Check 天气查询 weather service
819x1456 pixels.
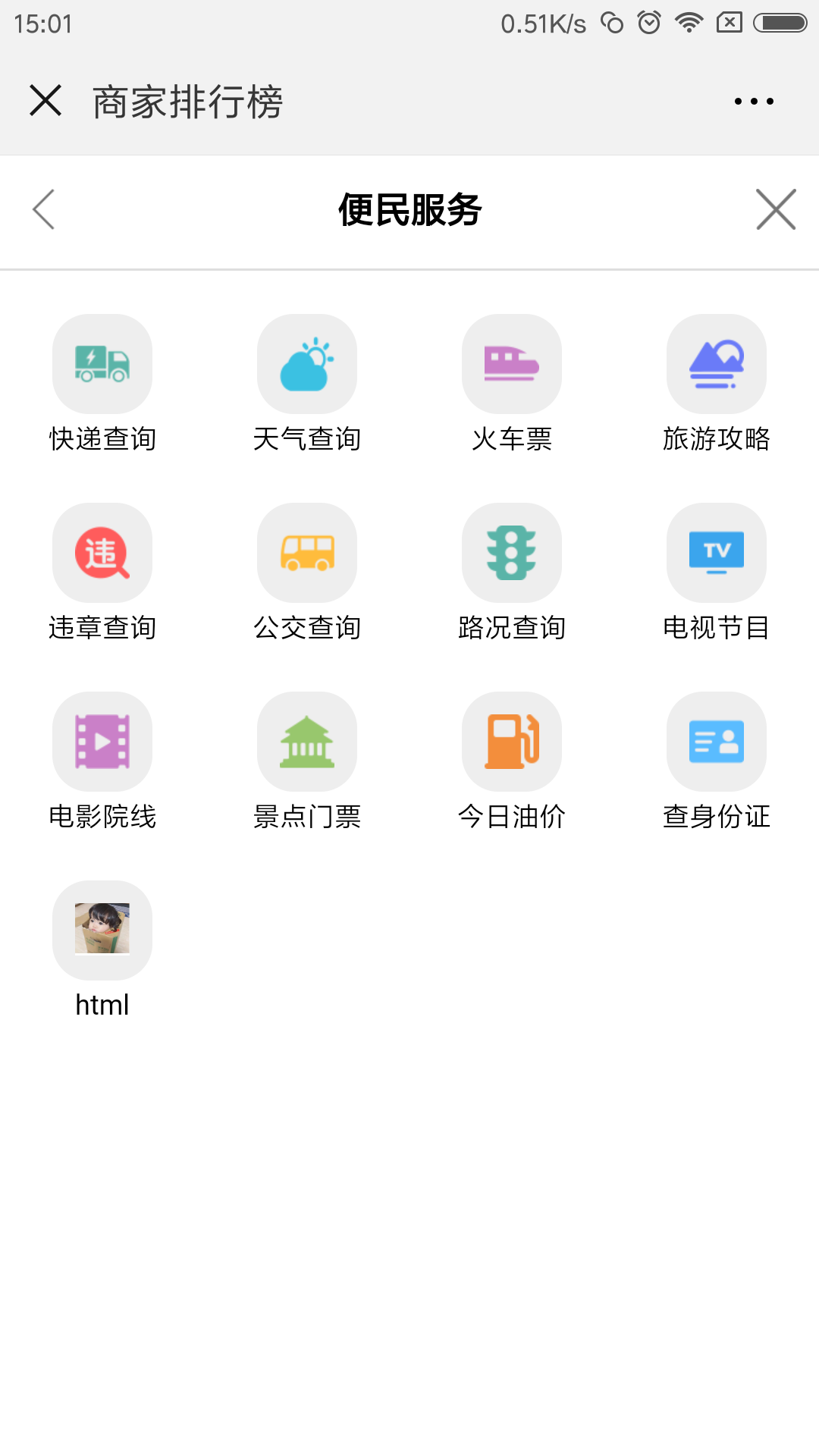point(307,365)
